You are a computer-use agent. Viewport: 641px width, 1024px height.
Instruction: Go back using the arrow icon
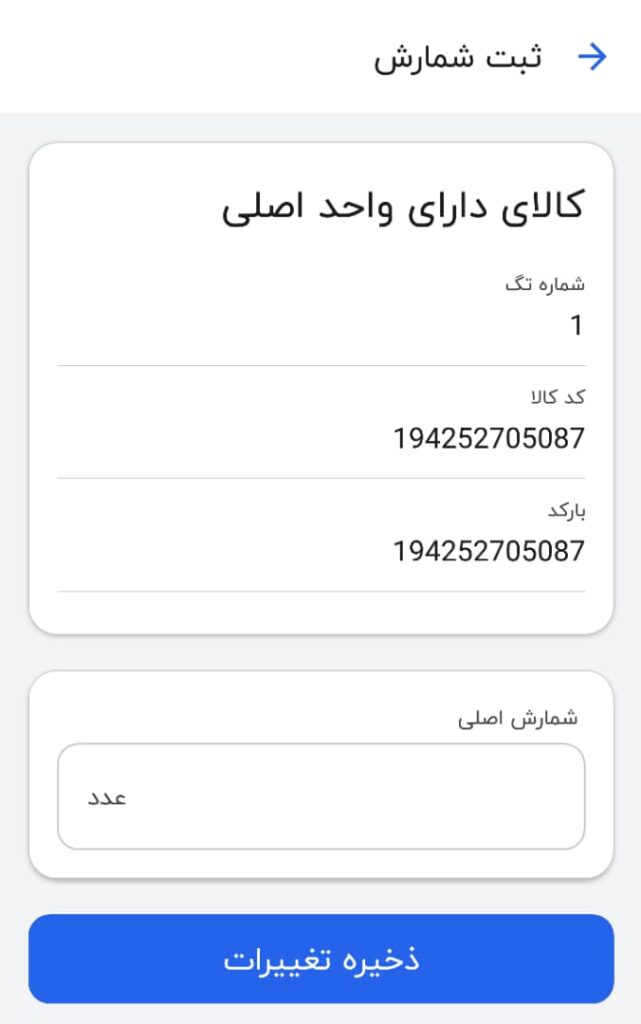click(592, 57)
